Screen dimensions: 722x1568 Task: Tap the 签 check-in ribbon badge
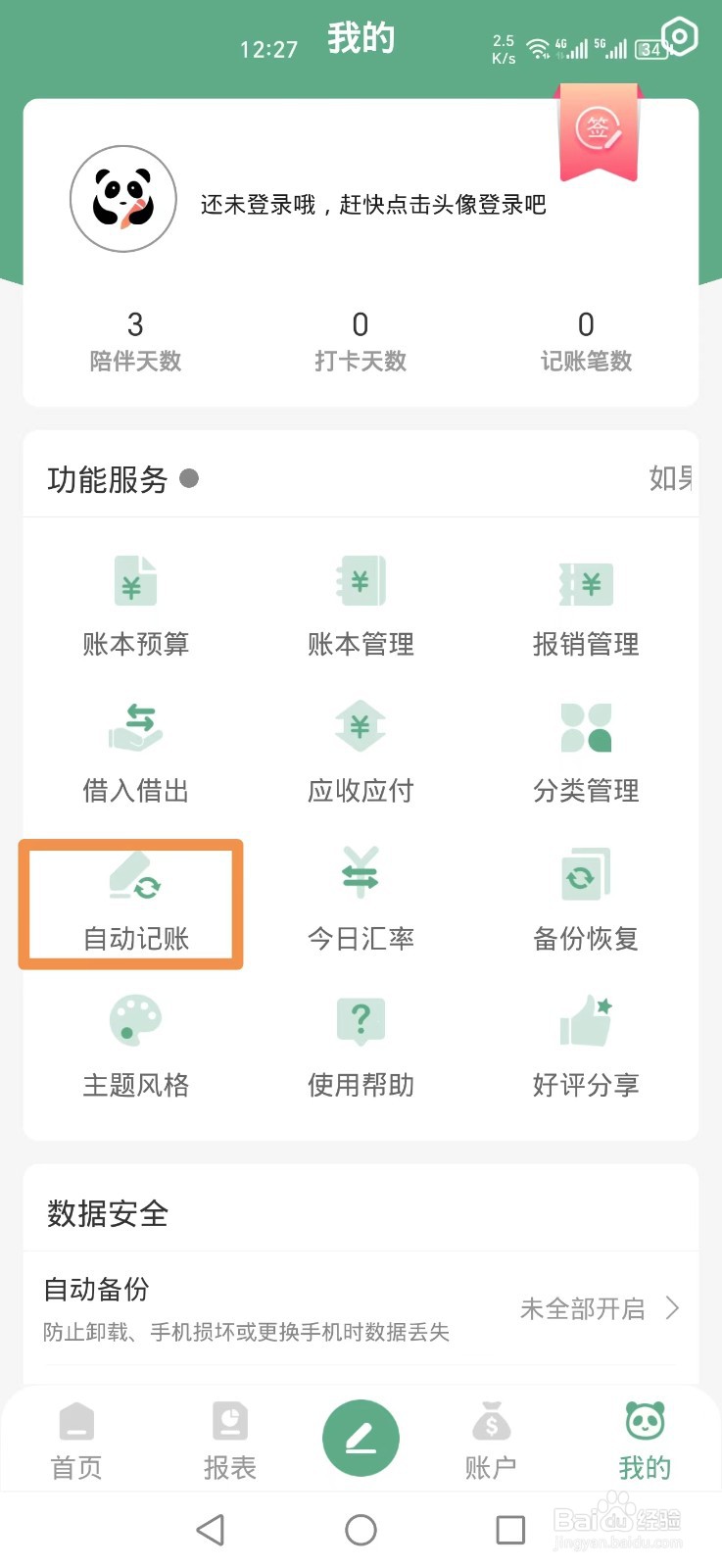[600, 127]
